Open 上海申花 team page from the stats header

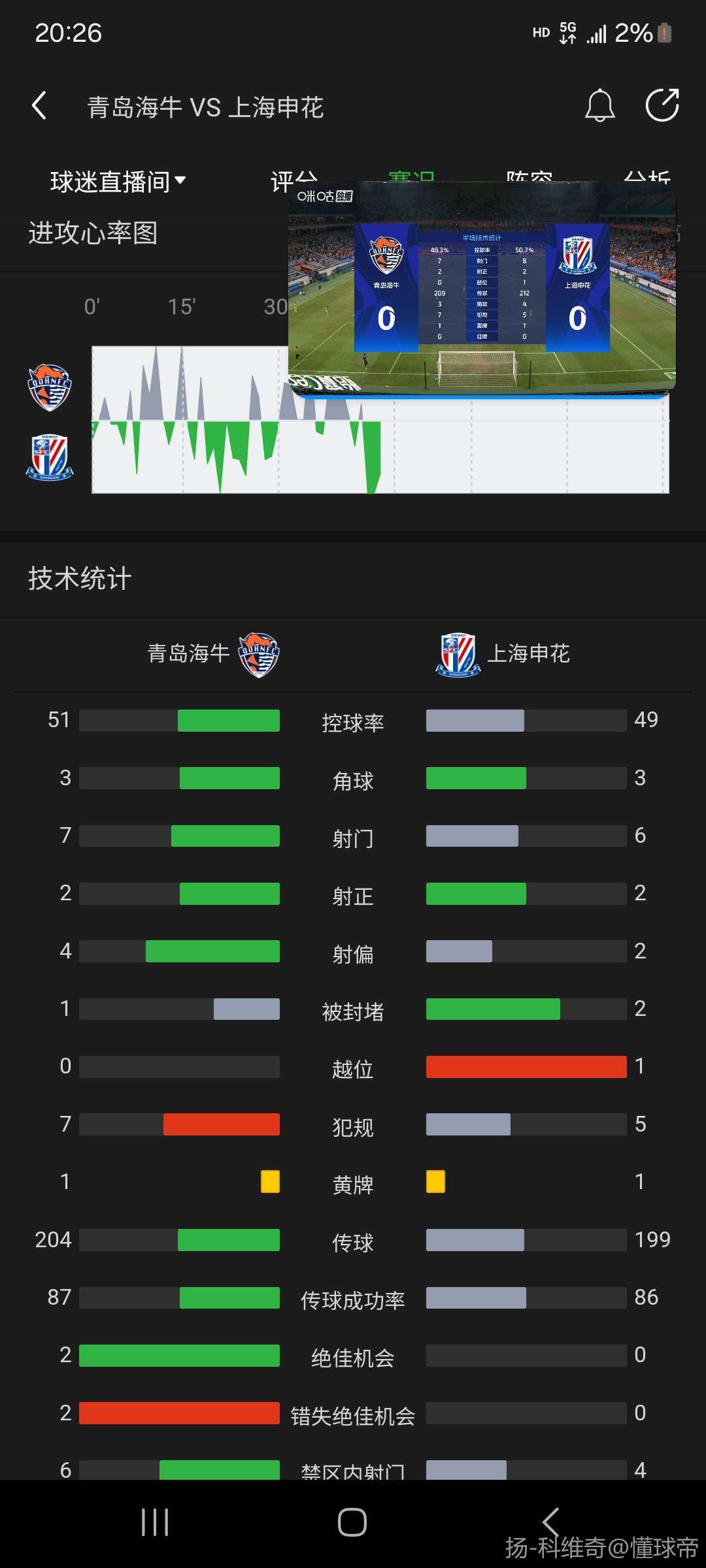click(503, 653)
